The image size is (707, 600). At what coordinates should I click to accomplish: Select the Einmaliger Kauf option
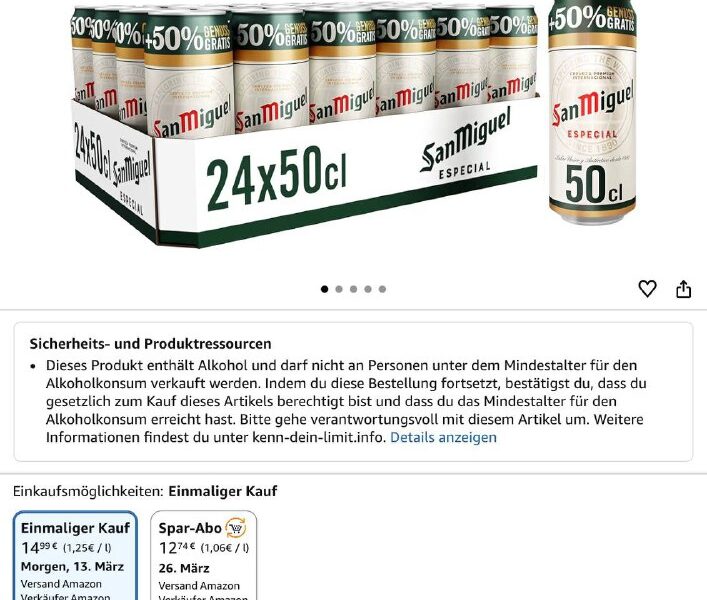[x=75, y=556]
